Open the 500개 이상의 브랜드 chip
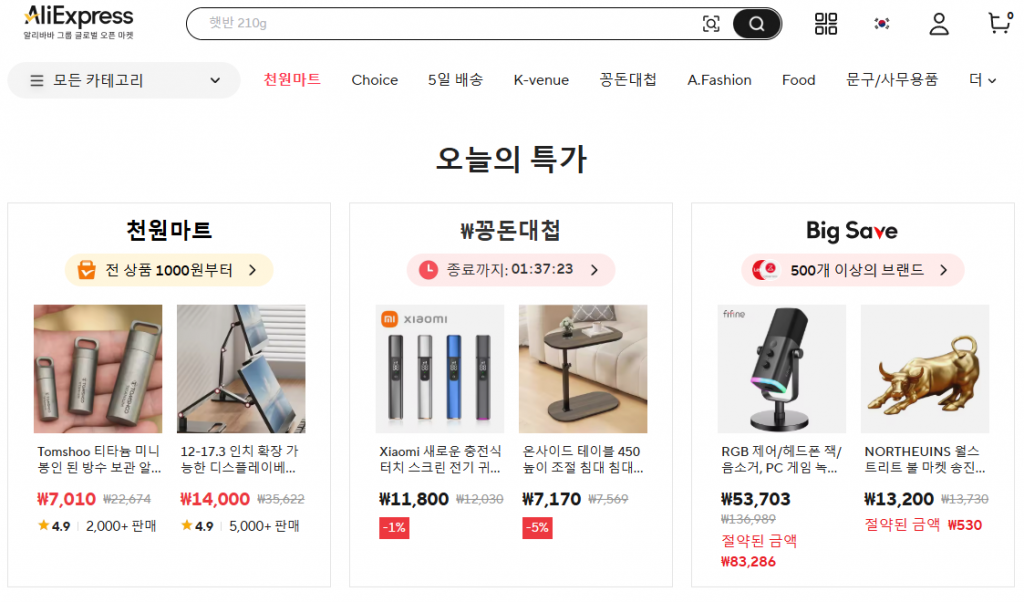The image size is (1024, 602). [853, 269]
